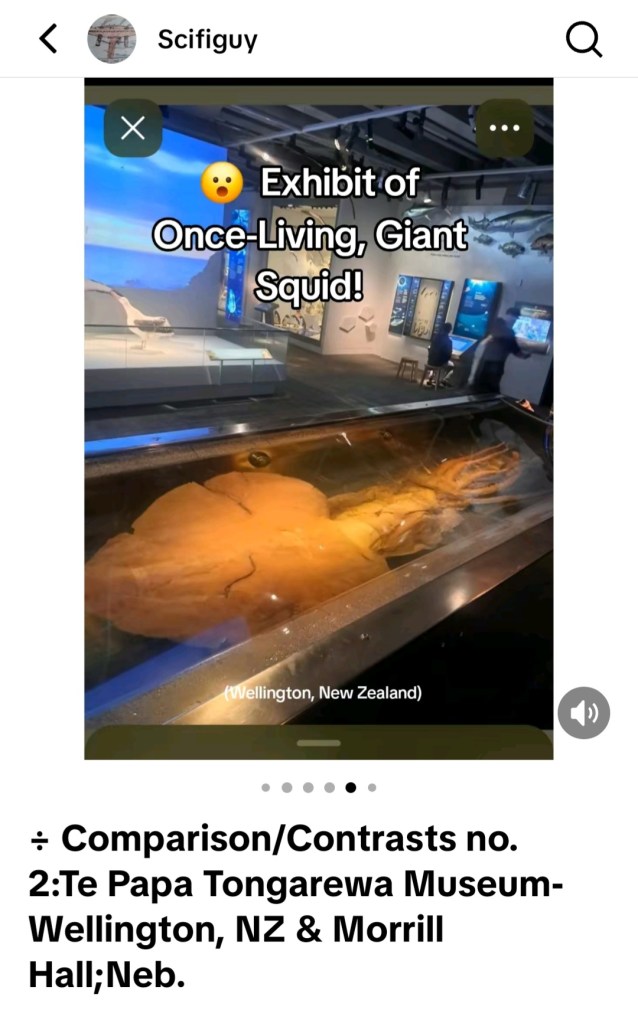Open the video's three-dot options menu
This screenshot has width=638, height=1023.
(x=505, y=128)
